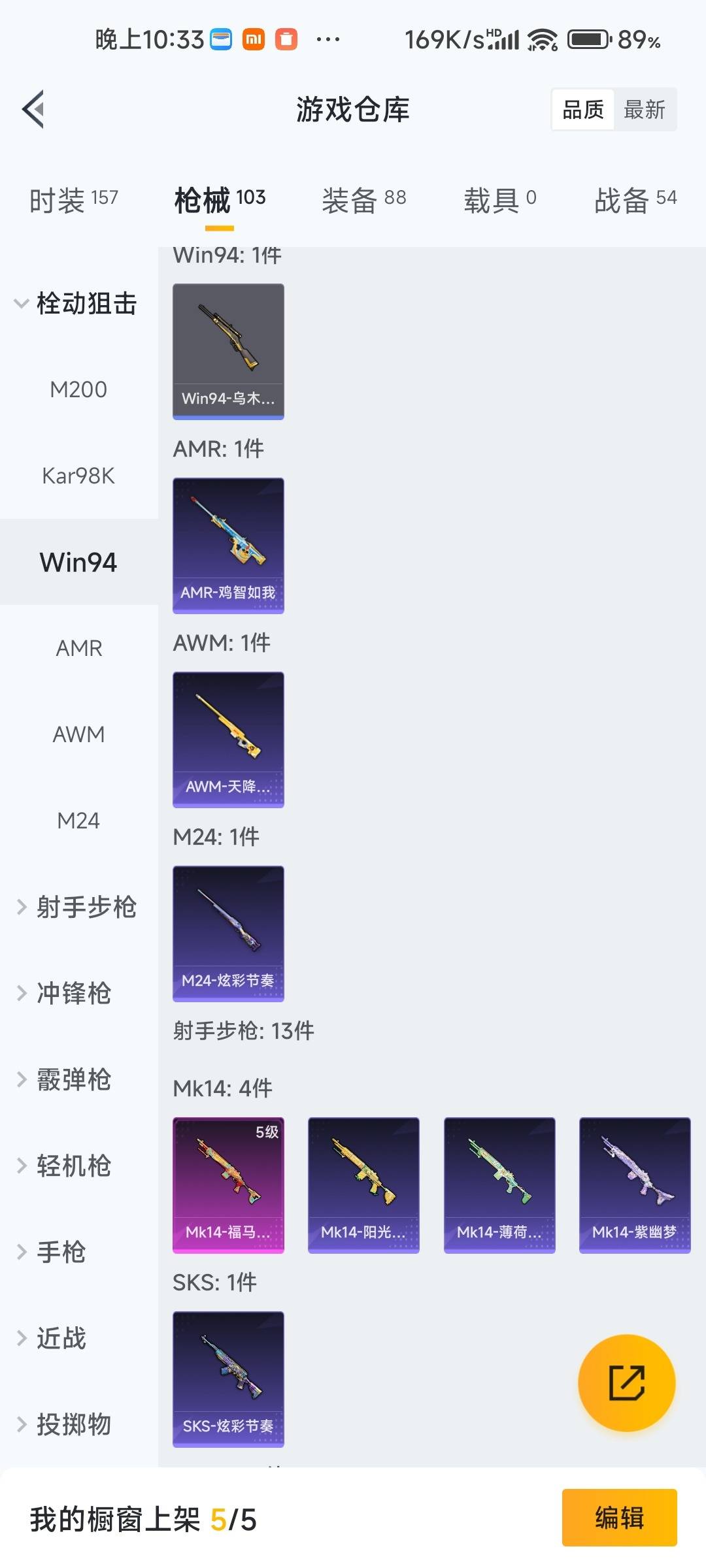Switch sorting to 最新

644,109
